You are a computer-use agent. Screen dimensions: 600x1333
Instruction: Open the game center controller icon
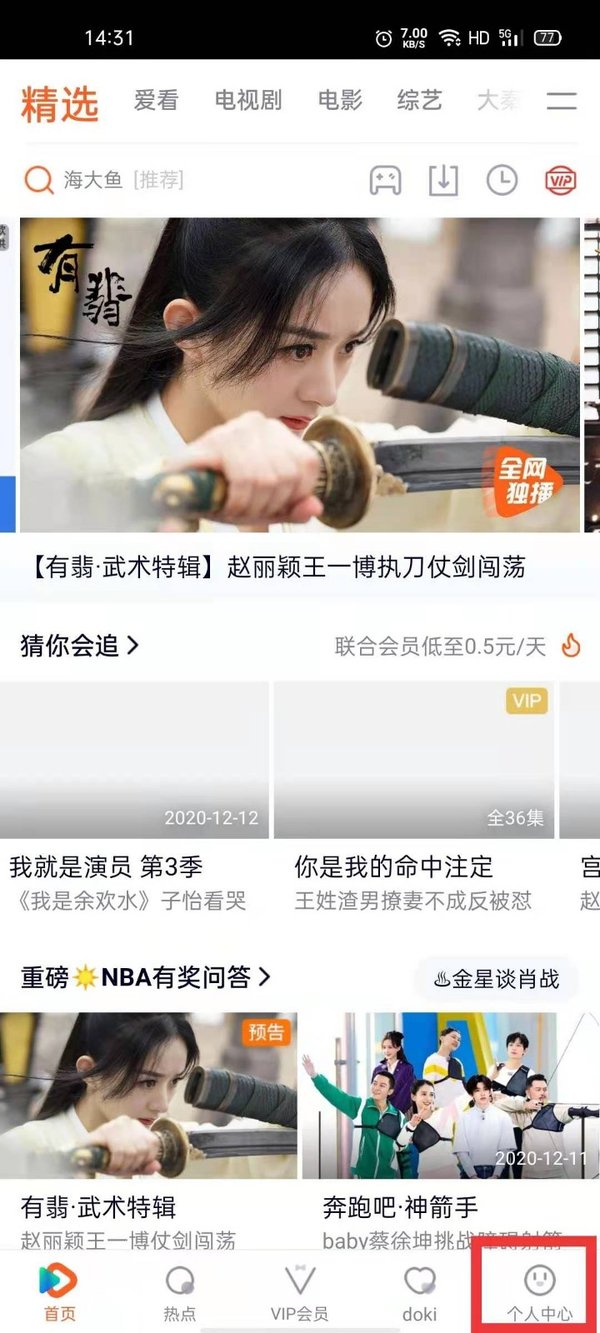pos(385,180)
